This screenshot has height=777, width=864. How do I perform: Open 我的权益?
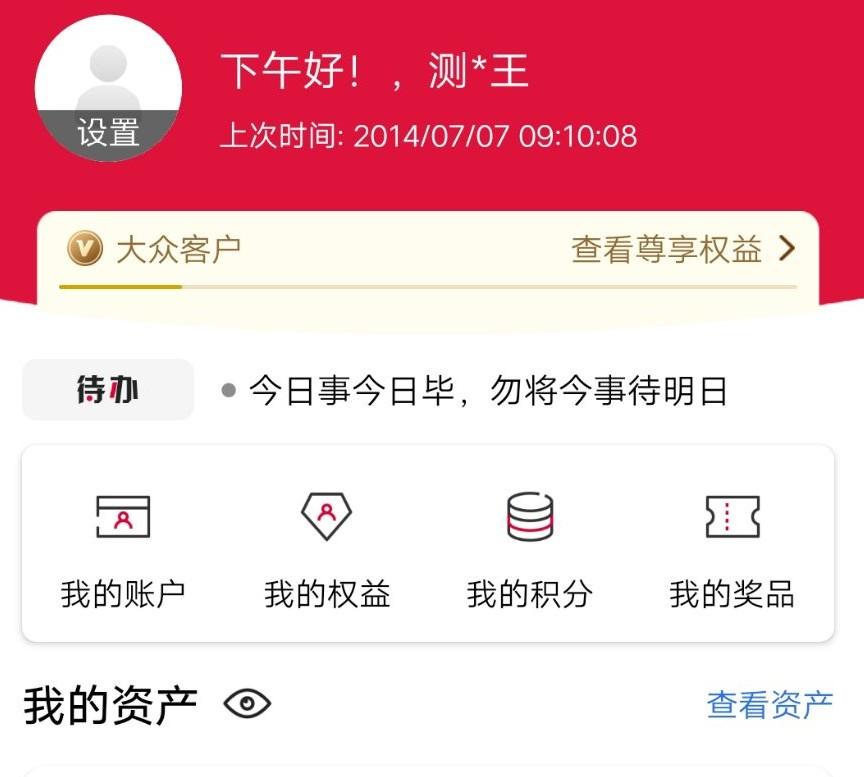(x=327, y=550)
